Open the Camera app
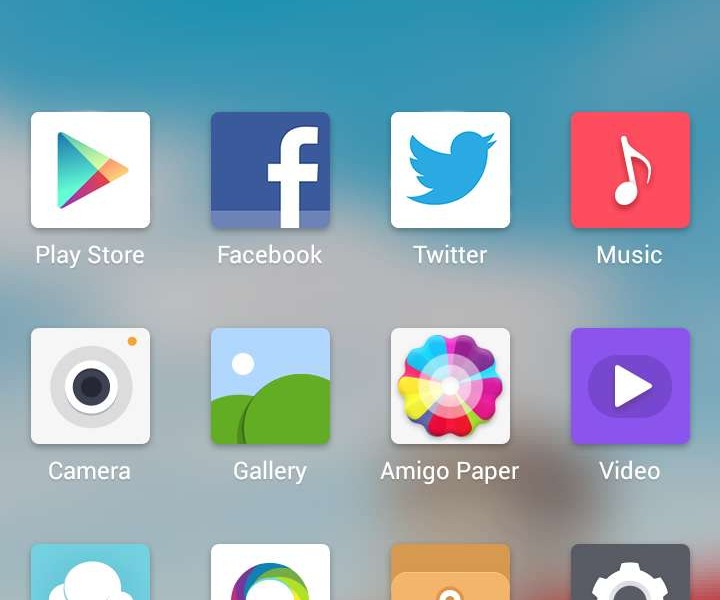Image resolution: width=720 pixels, height=600 pixels. point(90,386)
